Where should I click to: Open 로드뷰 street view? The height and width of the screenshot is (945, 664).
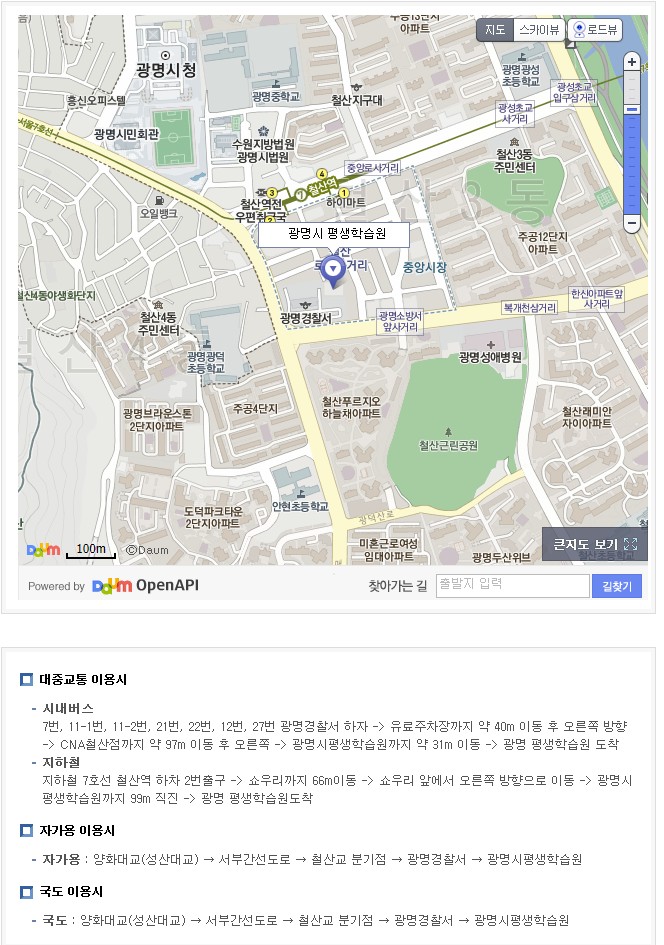pos(595,30)
